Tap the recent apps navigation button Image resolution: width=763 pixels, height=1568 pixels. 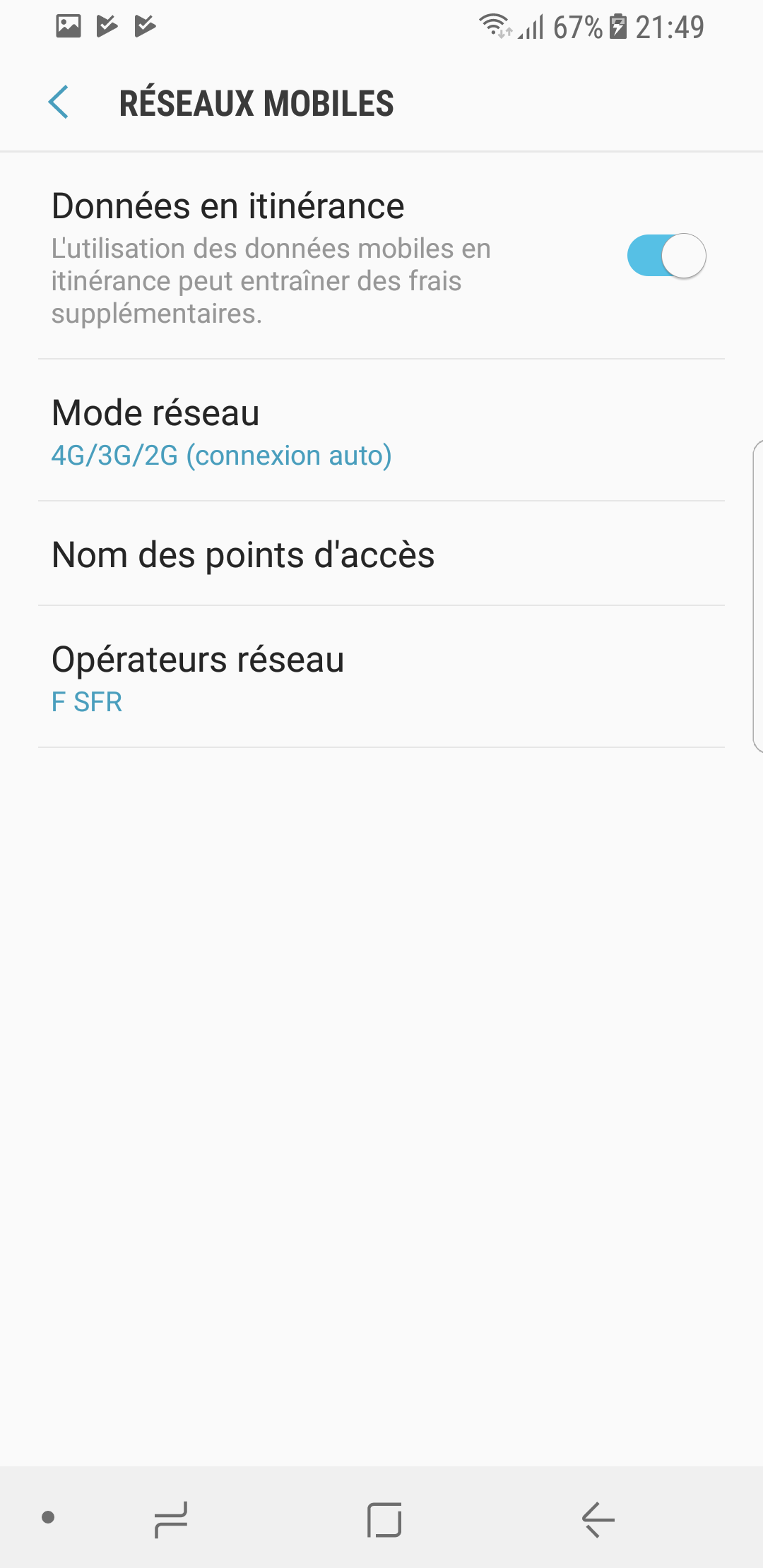click(x=171, y=1519)
